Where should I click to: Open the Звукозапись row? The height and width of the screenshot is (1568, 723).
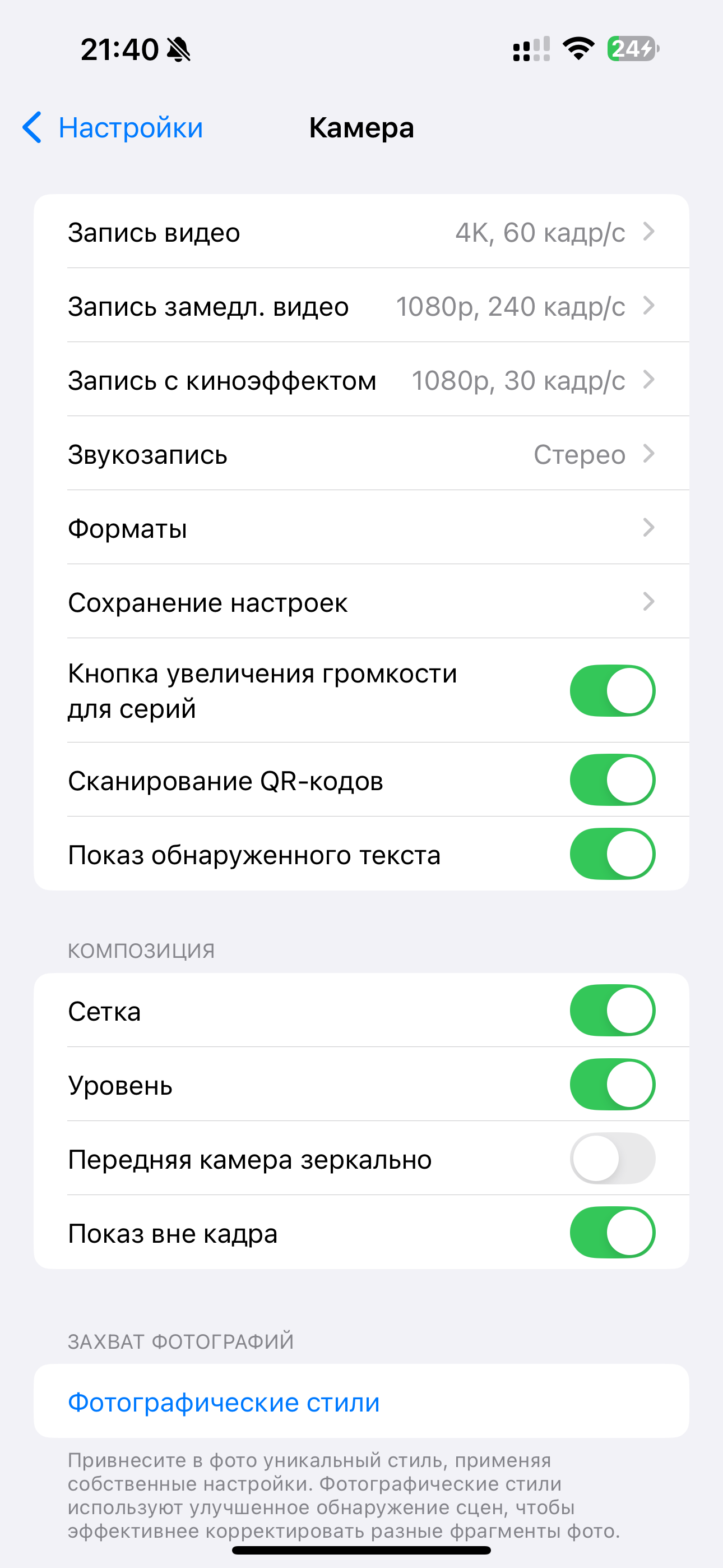pyautogui.click(x=361, y=454)
